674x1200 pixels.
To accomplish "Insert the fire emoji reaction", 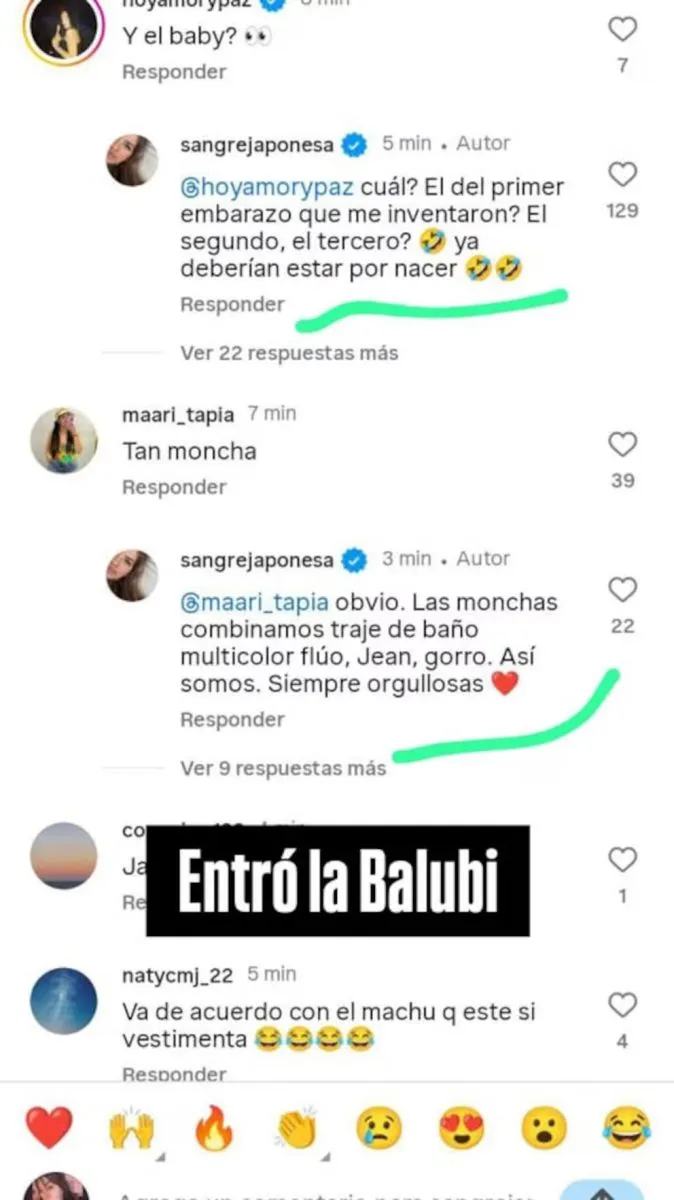I will coord(213,1128).
